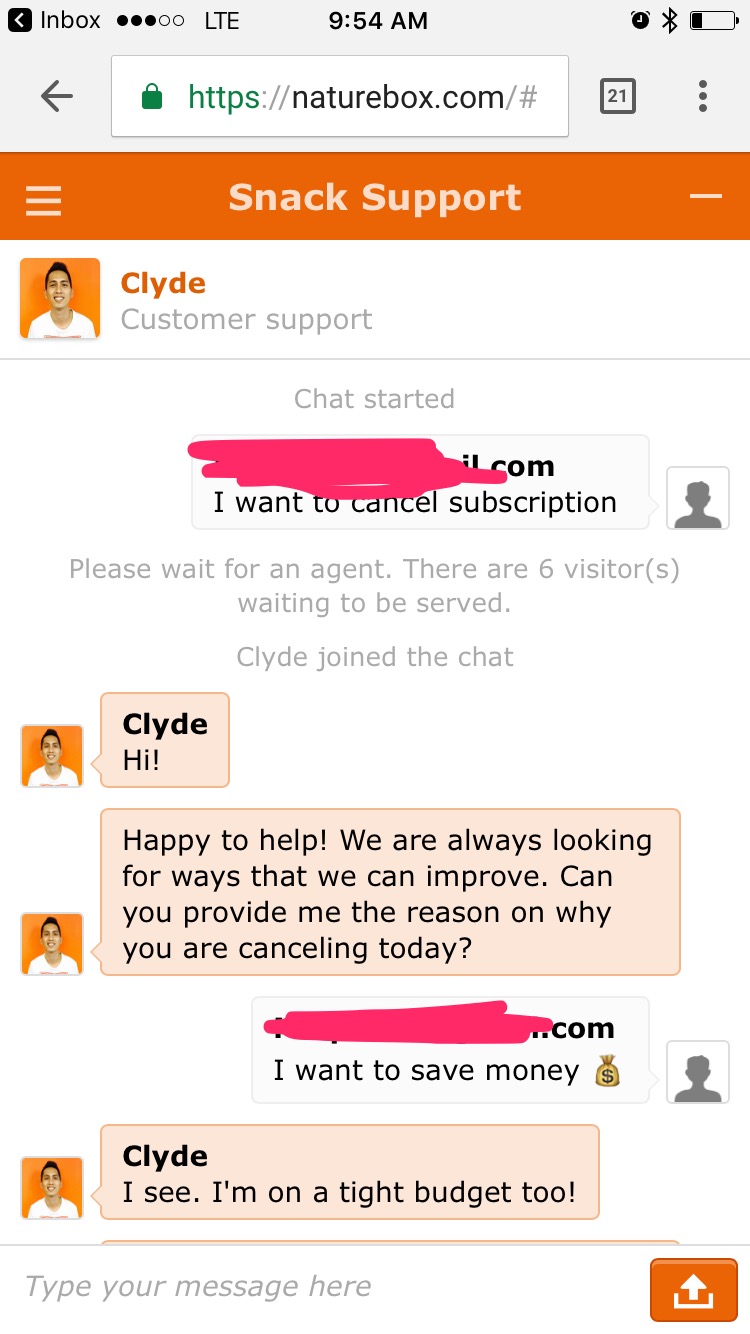This screenshot has width=750, height=1334.
Task: Focus the Type your message here field
Action: click(320, 1287)
